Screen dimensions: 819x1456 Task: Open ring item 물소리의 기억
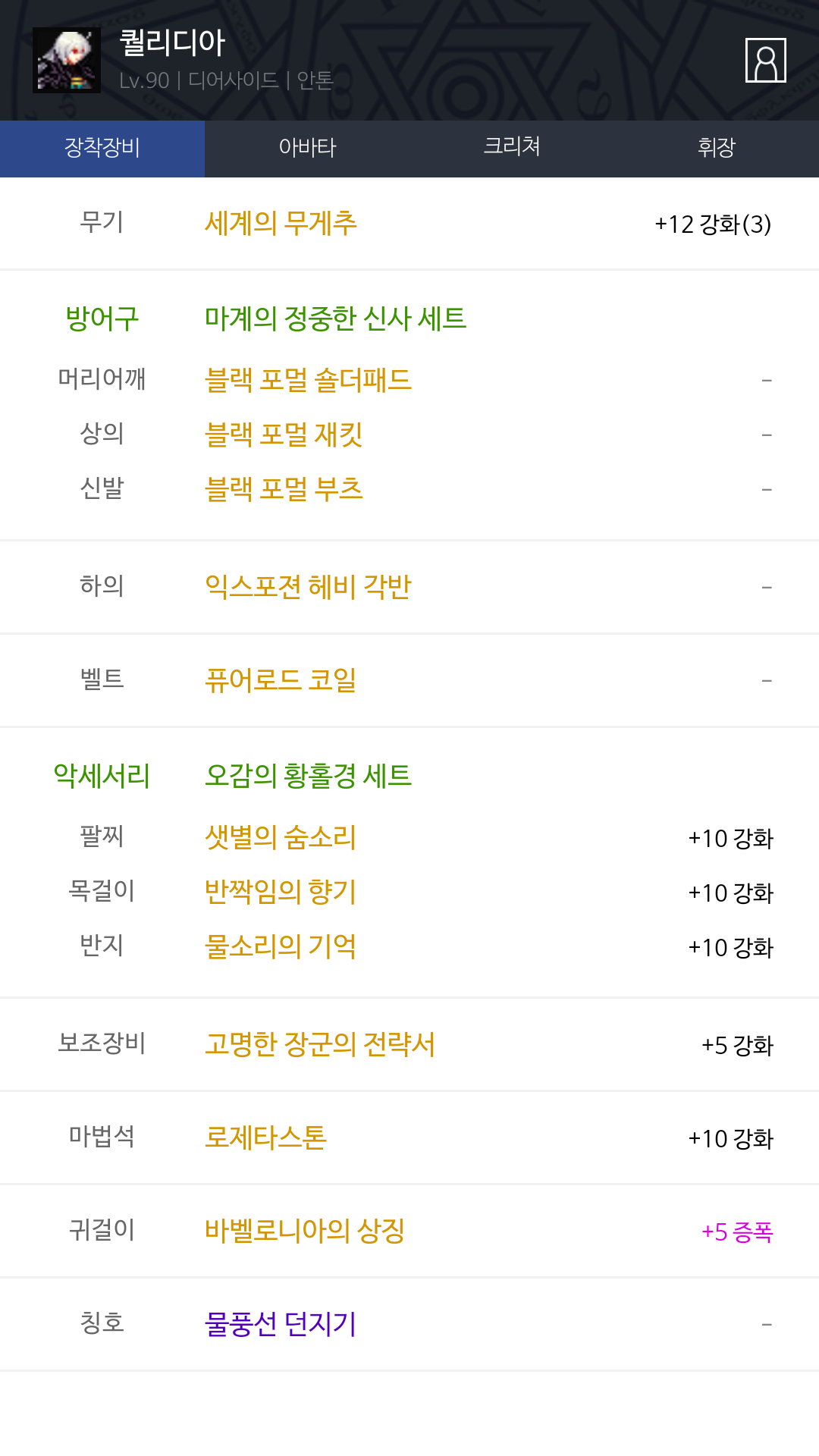(x=281, y=947)
